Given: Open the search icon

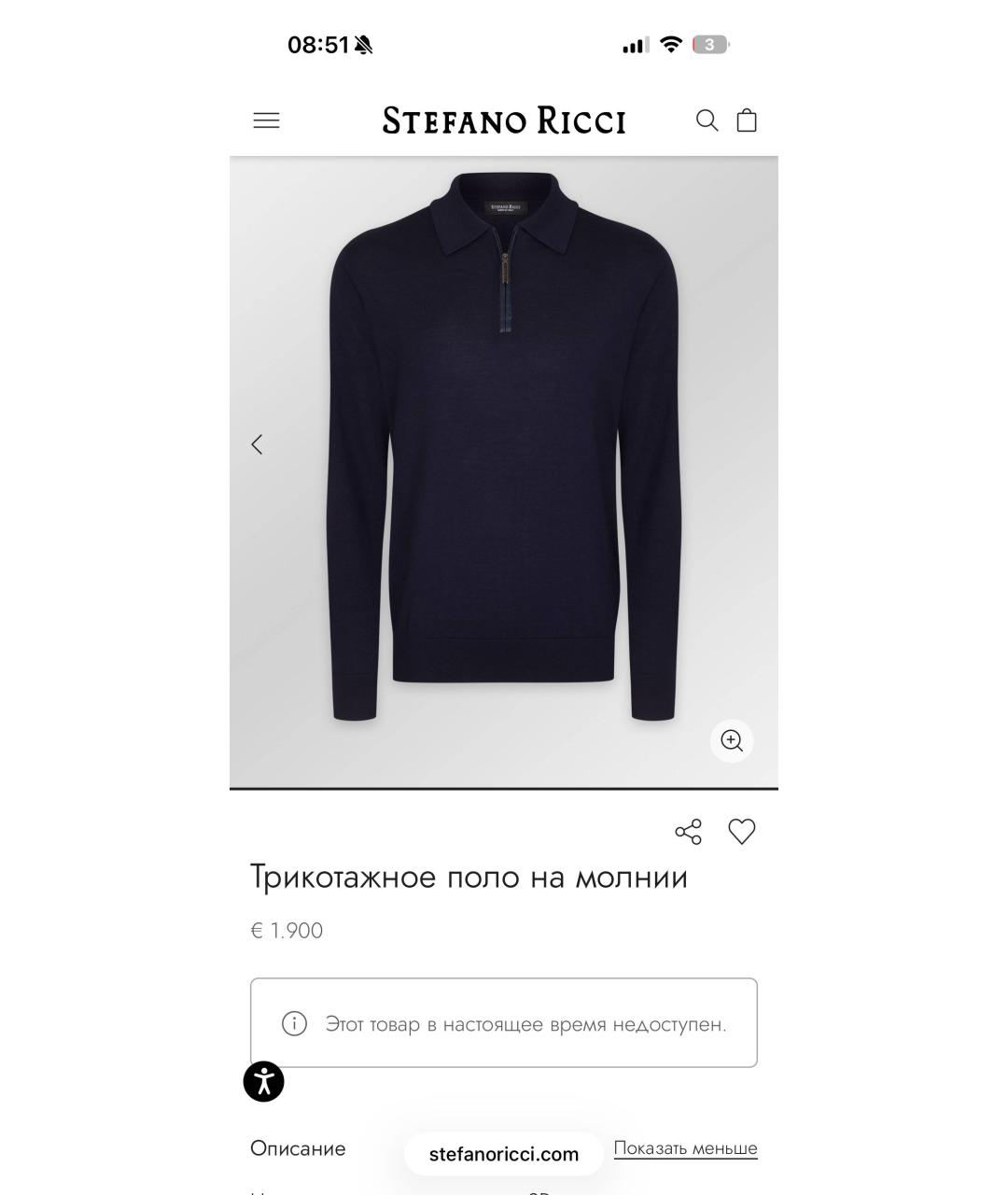Looking at the screenshot, I should click(x=707, y=120).
